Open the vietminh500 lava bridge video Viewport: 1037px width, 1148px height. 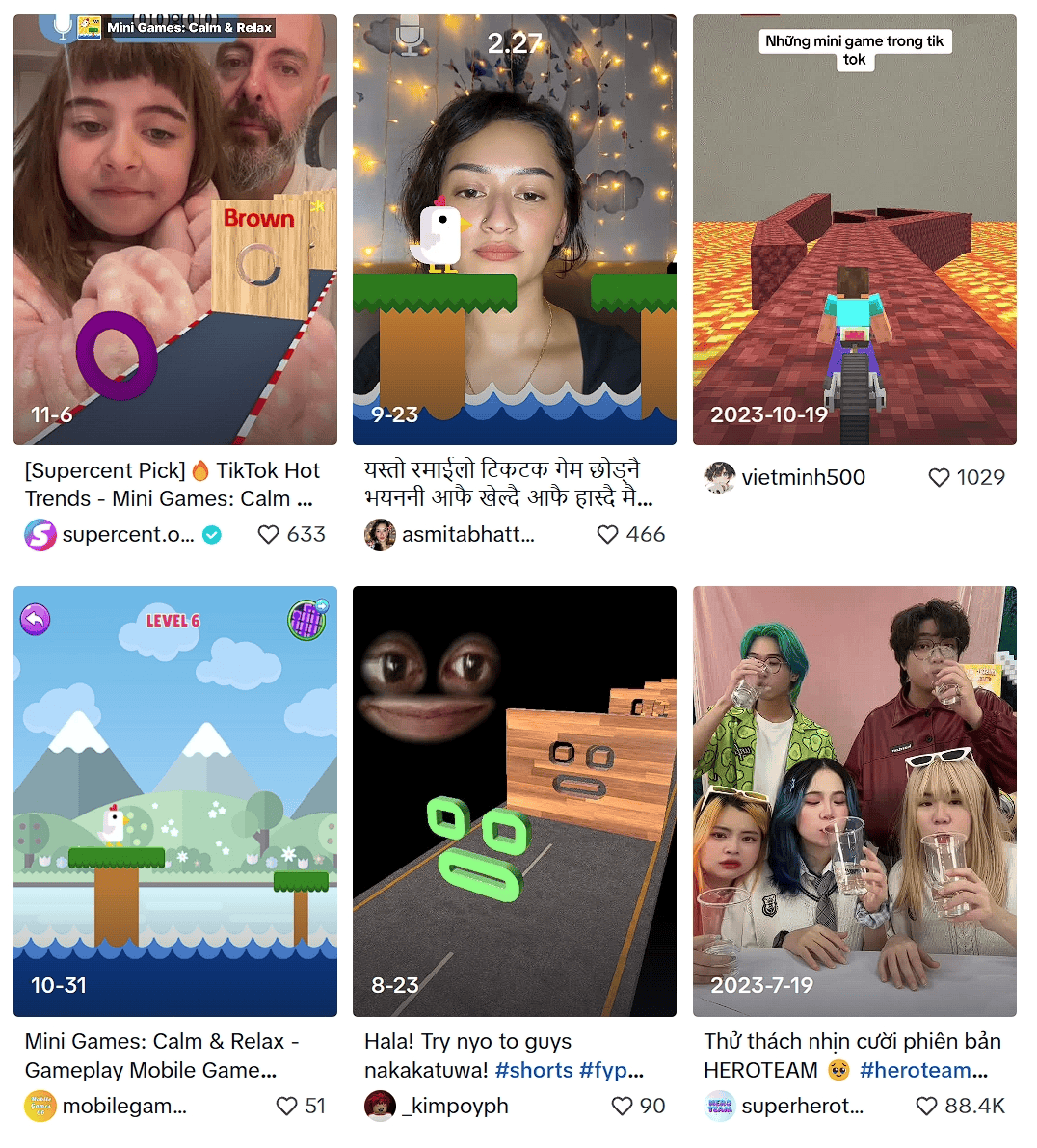pos(854,229)
